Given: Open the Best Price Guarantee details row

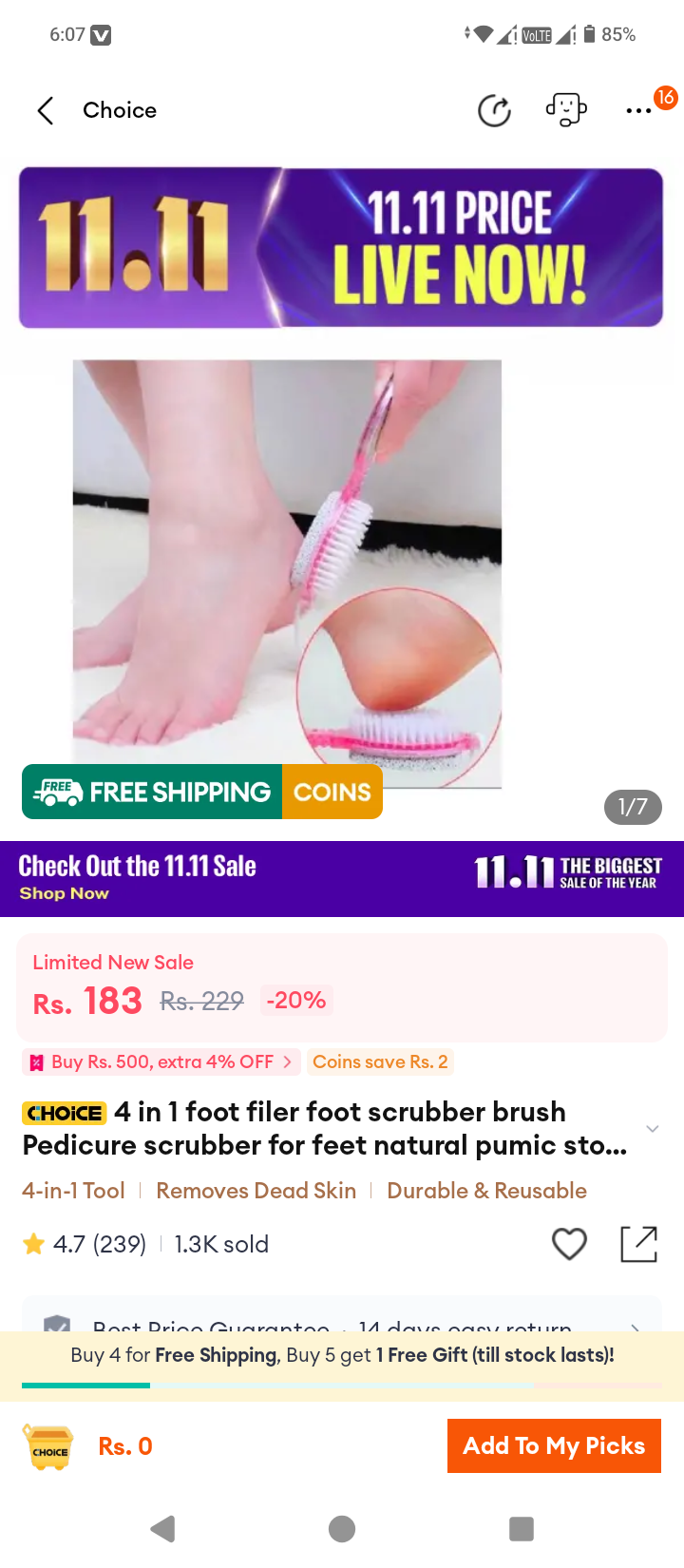Looking at the screenshot, I should 342,1316.
